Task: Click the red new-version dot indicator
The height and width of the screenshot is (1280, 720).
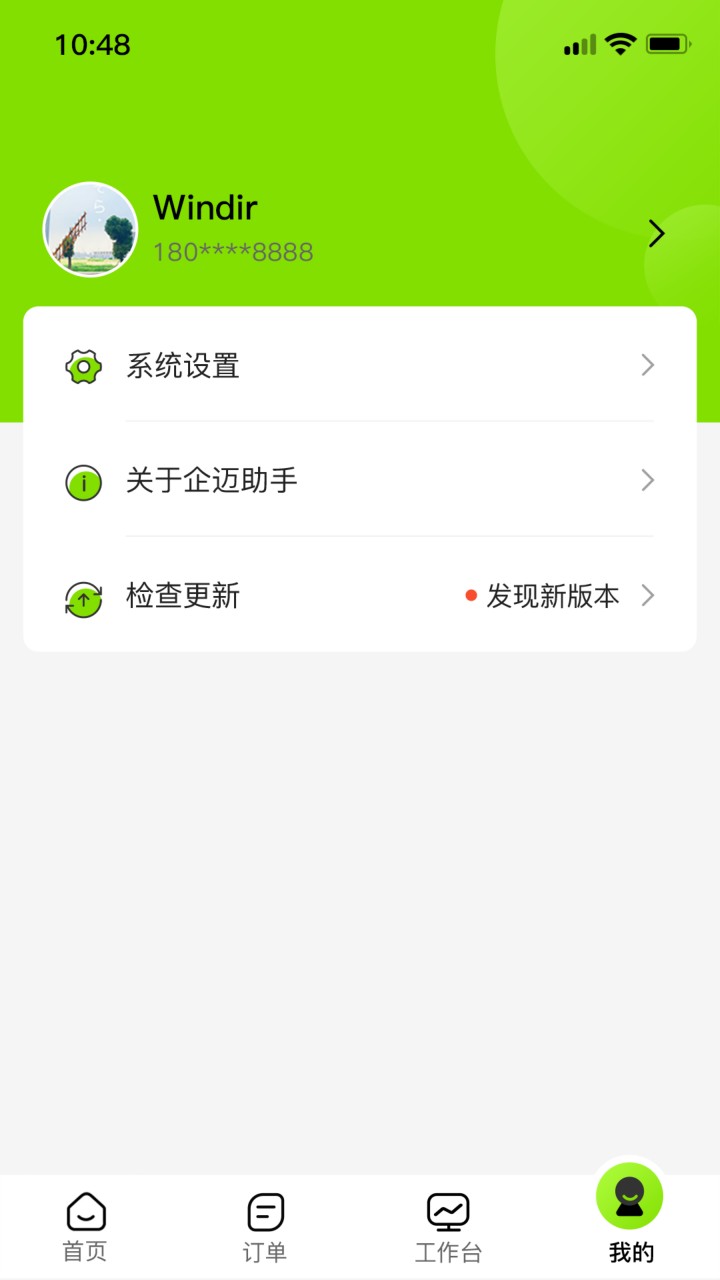Action: [471, 596]
